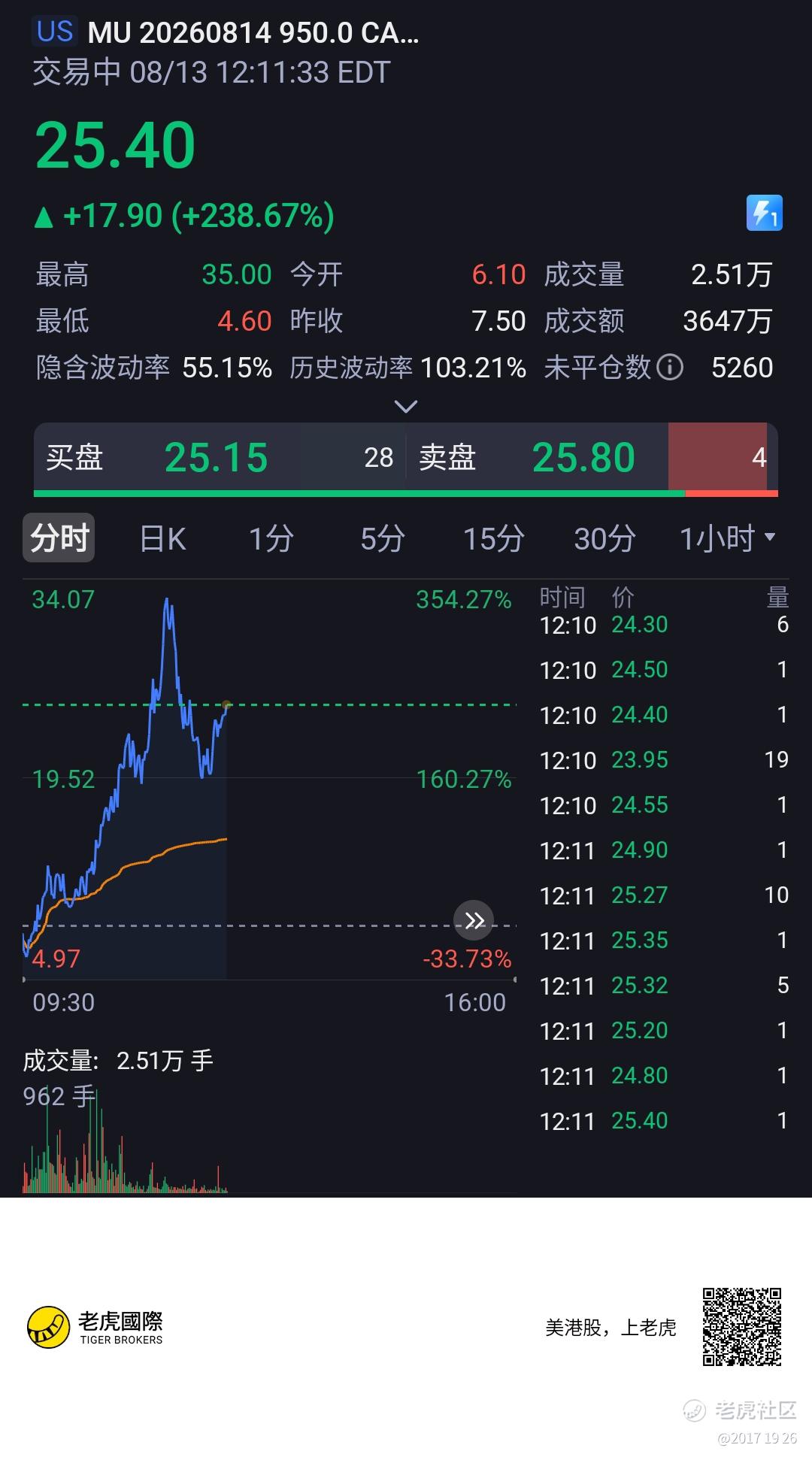Show info about 未平仓数
The width and height of the screenshot is (812, 1457).
tap(670, 368)
